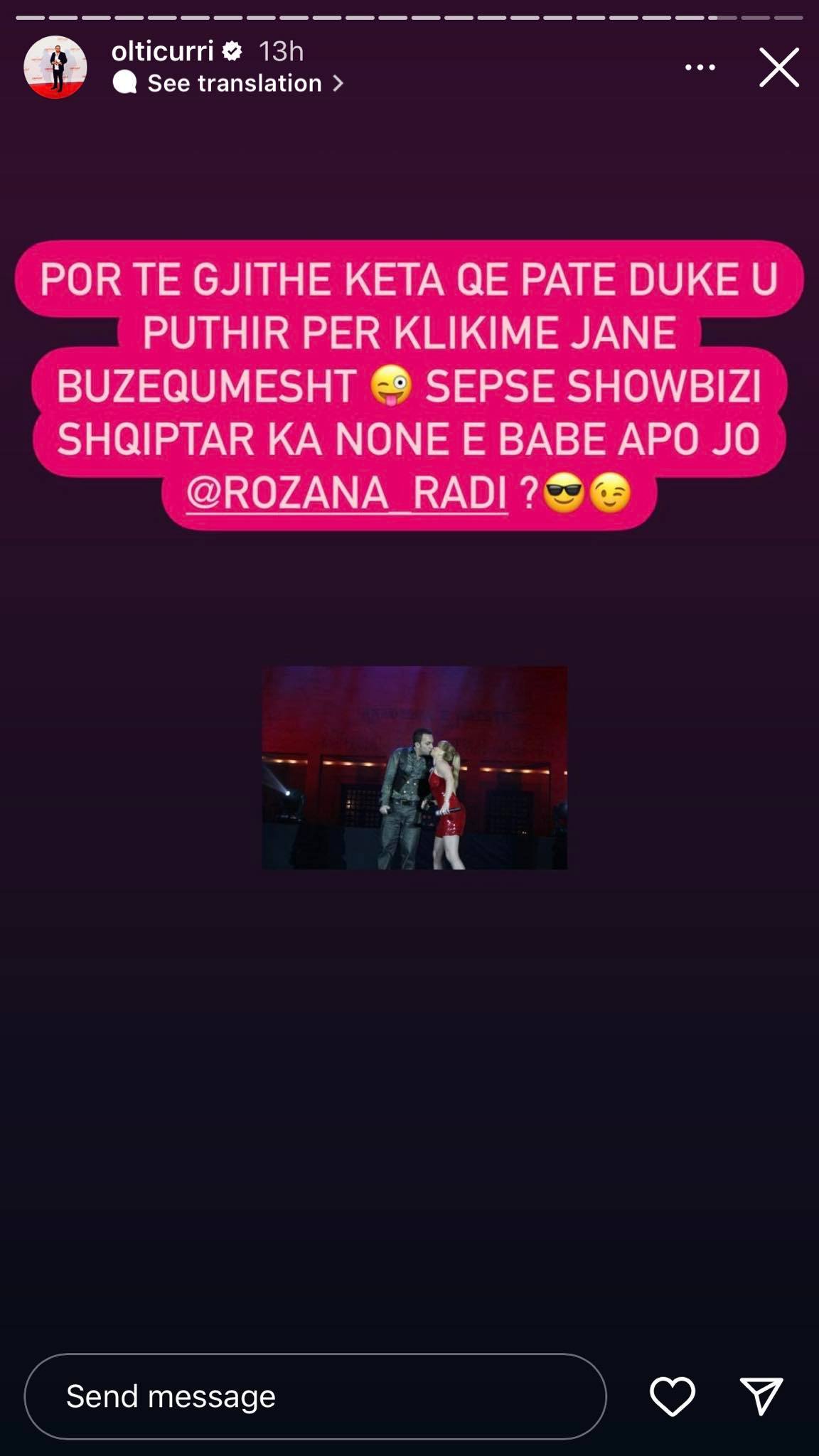The width and height of the screenshot is (819, 1456).
Task: Focus the Send message field
Action: coord(315,1396)
